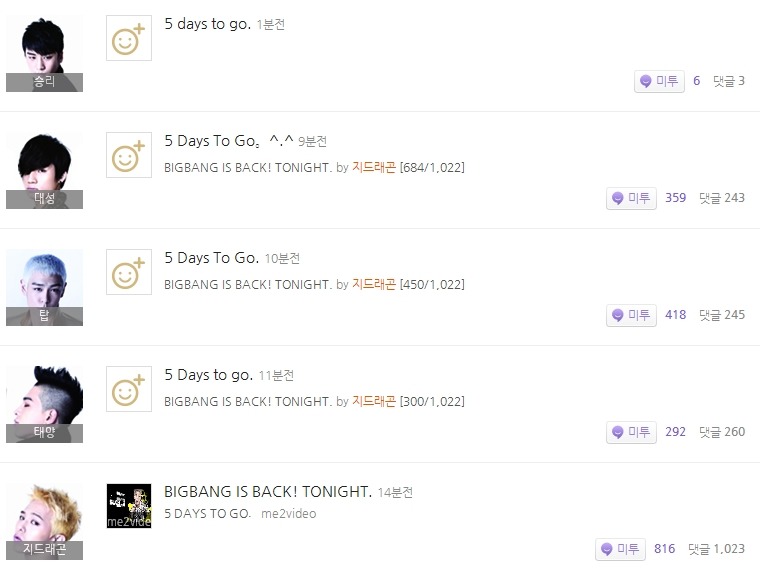Tap the smiley add icon on 승리's post
This screenshot has height=572, width=766.
point(129,39)
